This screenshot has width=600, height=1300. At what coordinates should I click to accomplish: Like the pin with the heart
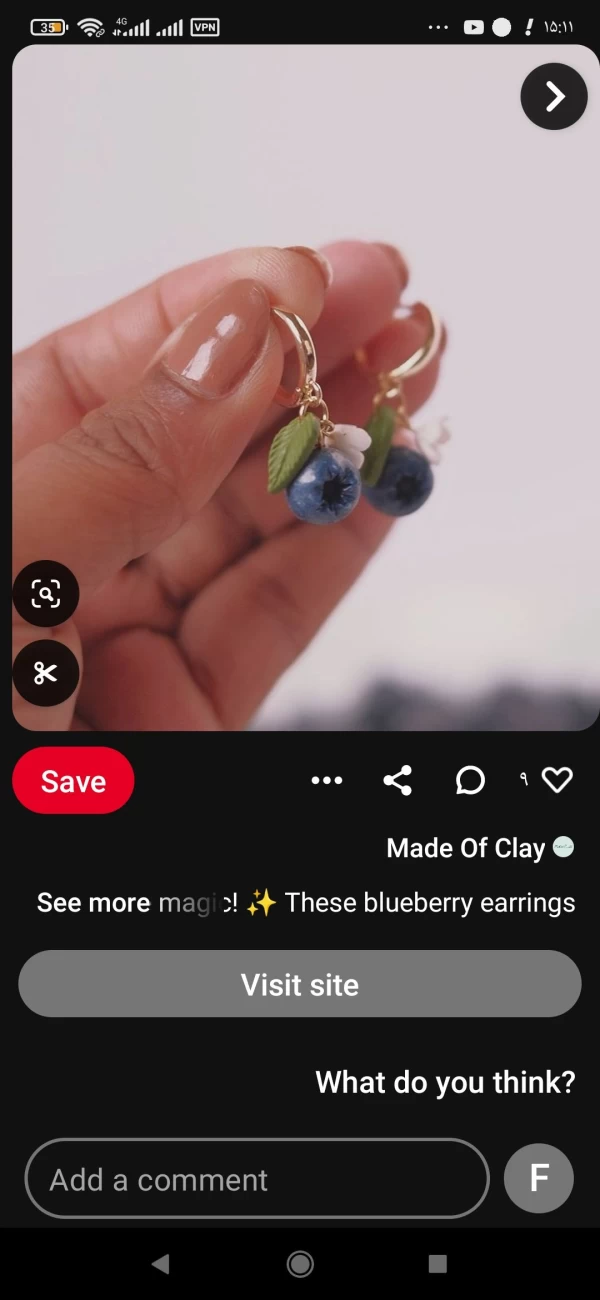coord(557,780)
